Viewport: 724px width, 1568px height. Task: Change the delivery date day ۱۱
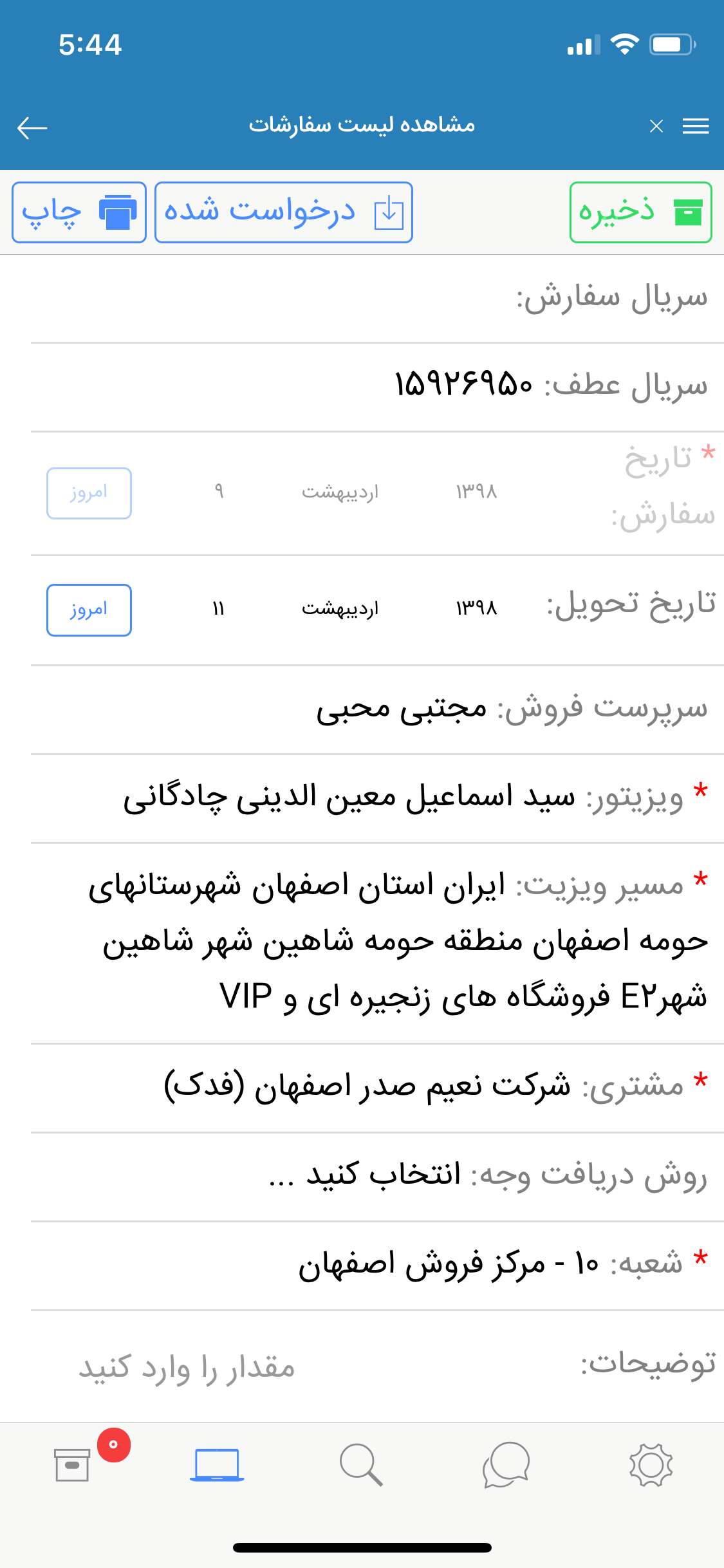coord(218,608)
